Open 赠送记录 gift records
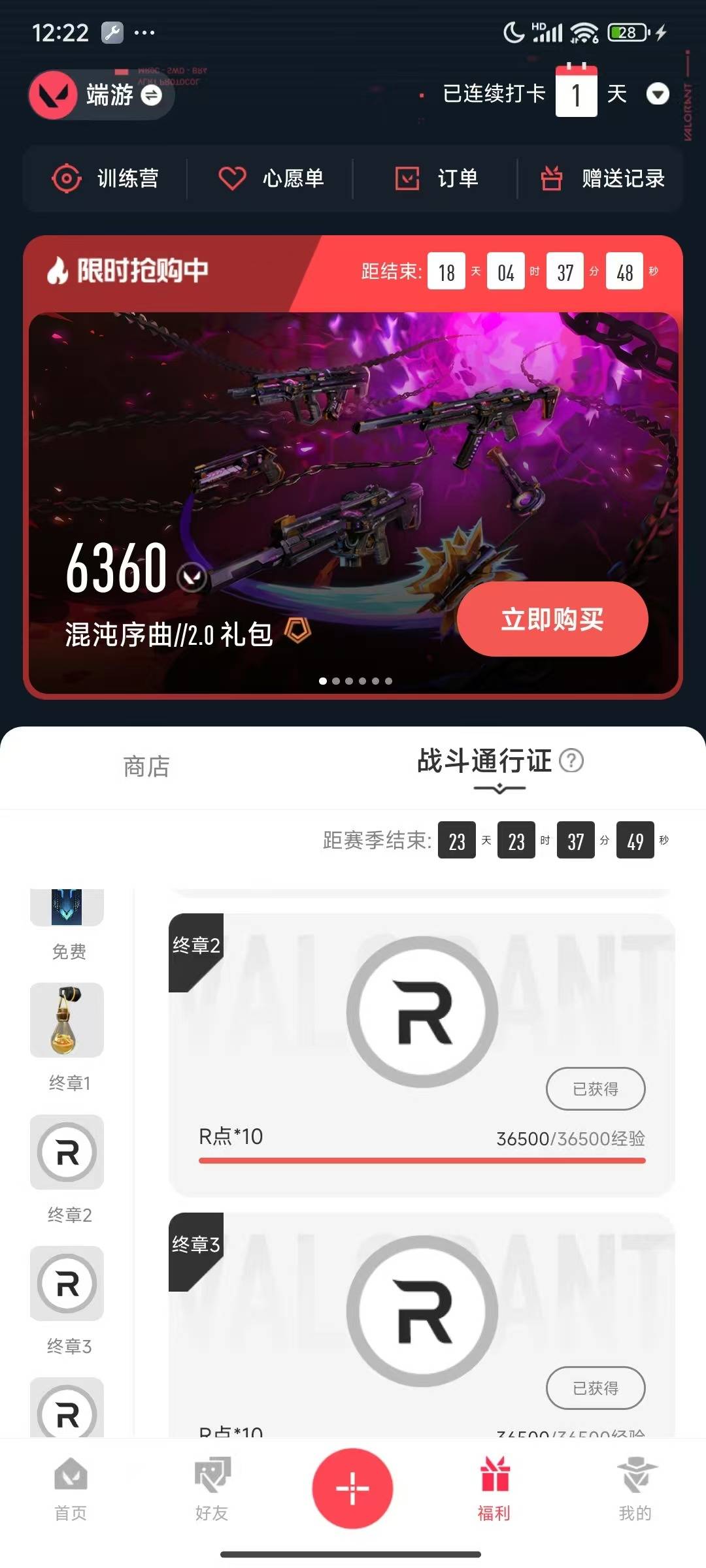 pos(602,178)
